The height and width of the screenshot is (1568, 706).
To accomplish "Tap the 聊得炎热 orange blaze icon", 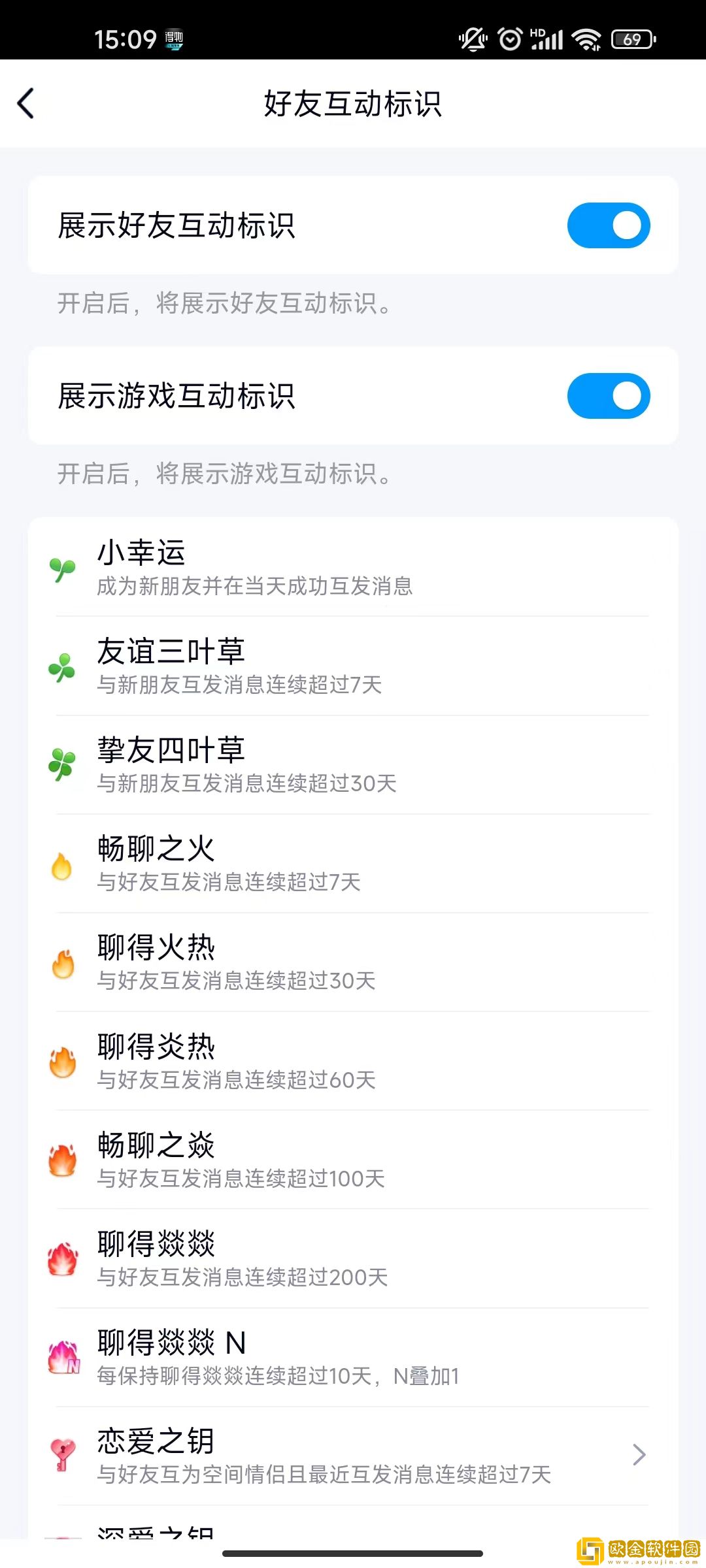I will (62, 1064).
